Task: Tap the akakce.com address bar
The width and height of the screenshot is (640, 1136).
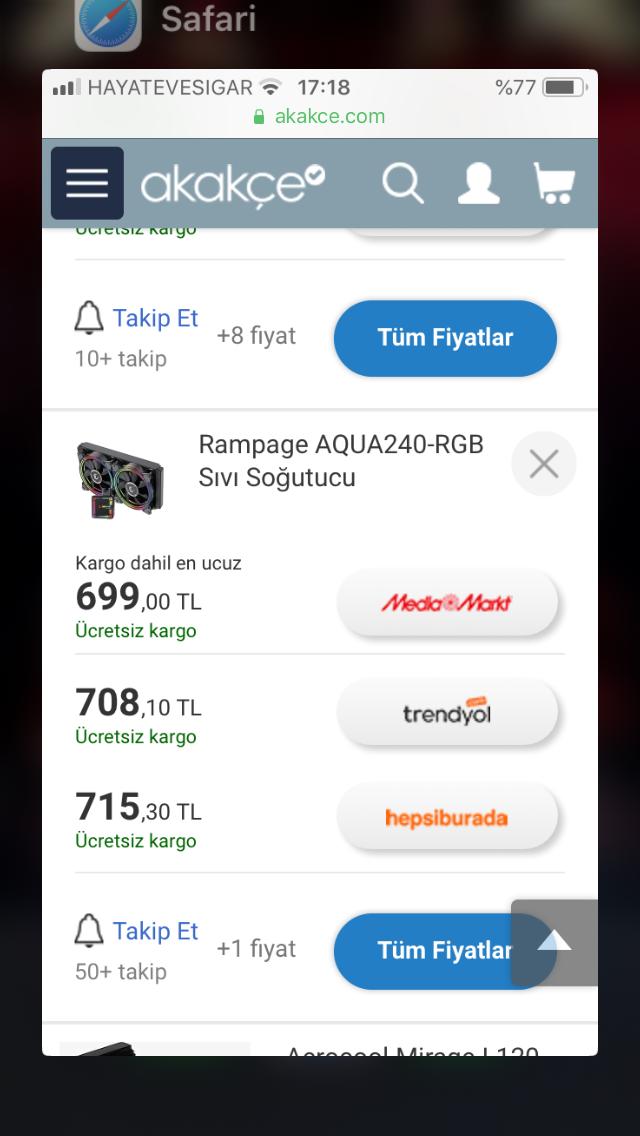Action: point(320,116)
